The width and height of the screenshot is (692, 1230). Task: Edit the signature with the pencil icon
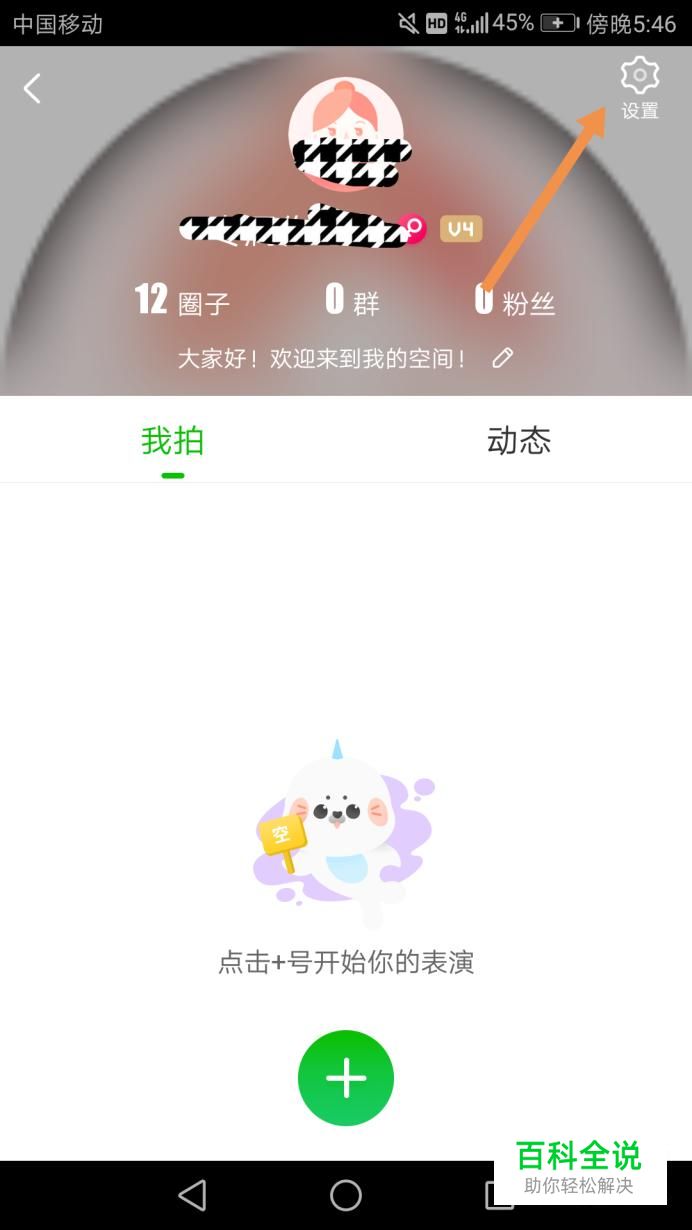503,358
